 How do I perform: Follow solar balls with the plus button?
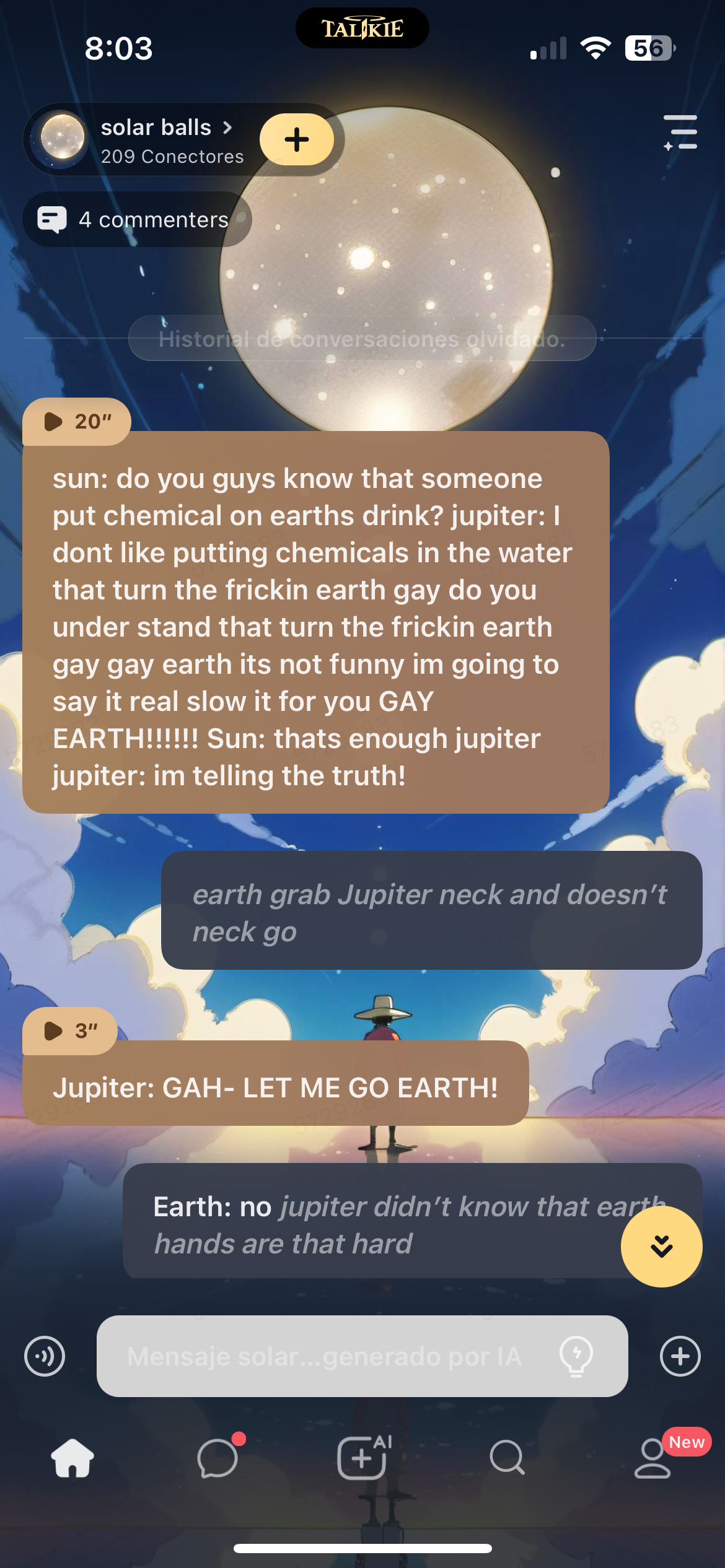coord(297,139)
